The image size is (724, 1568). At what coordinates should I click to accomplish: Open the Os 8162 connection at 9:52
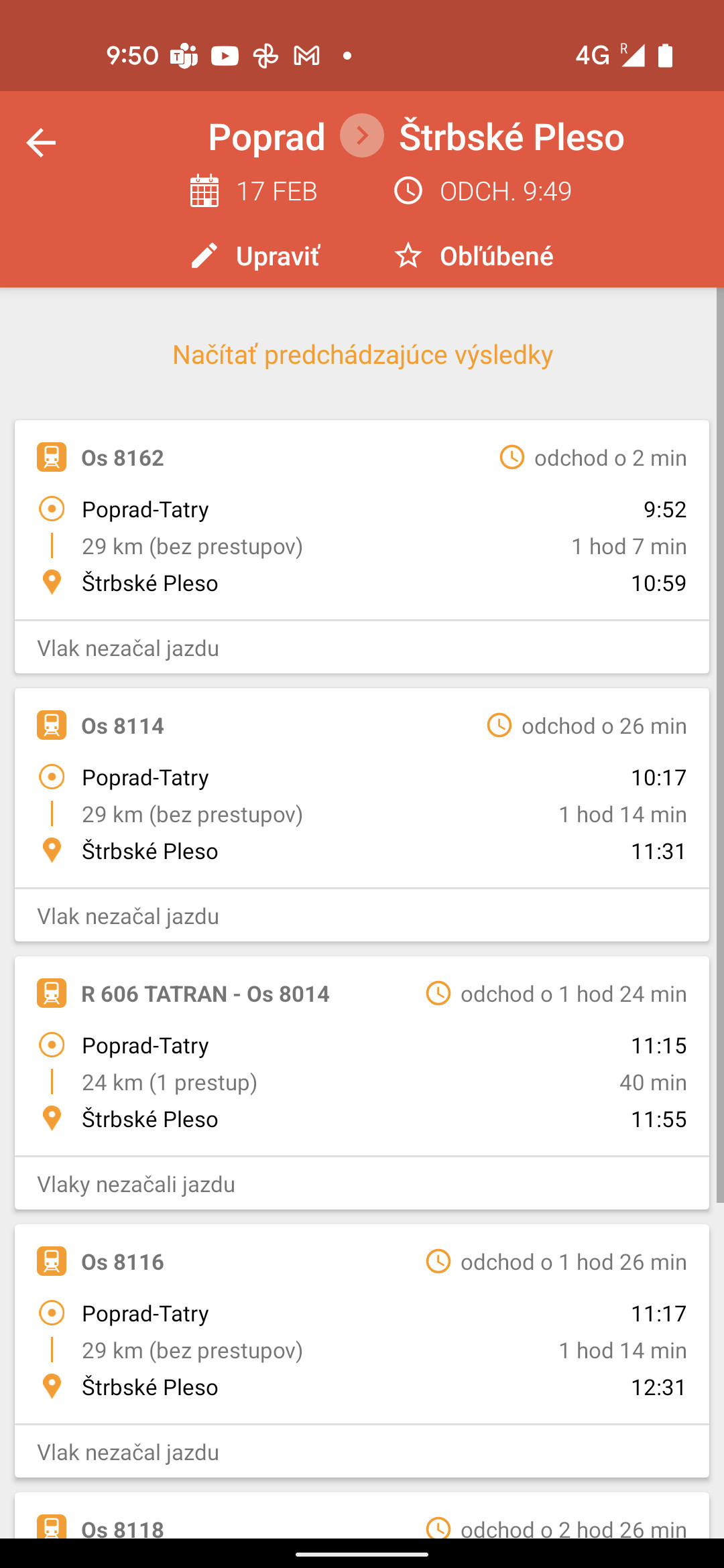[362, 547]
